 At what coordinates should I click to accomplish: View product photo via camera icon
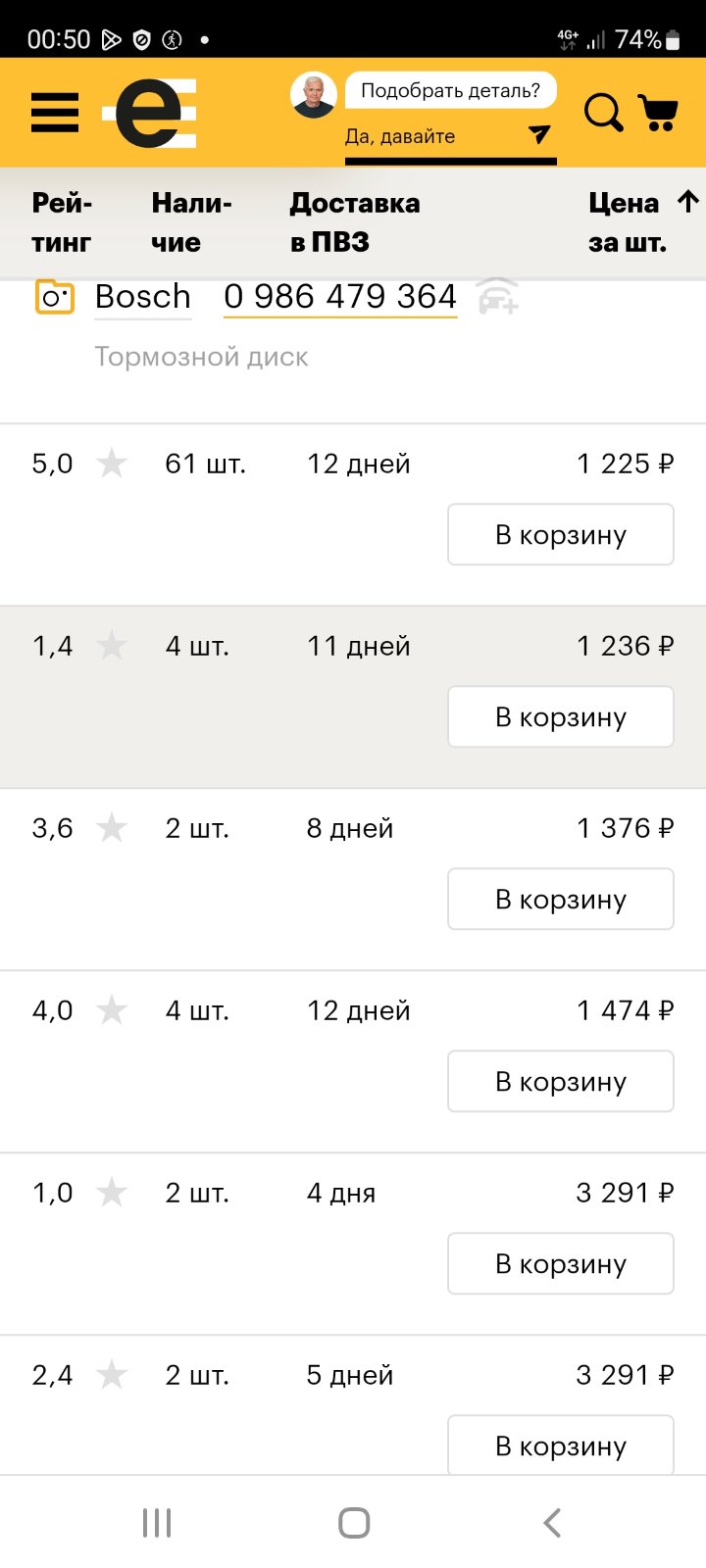click(55, 297)
